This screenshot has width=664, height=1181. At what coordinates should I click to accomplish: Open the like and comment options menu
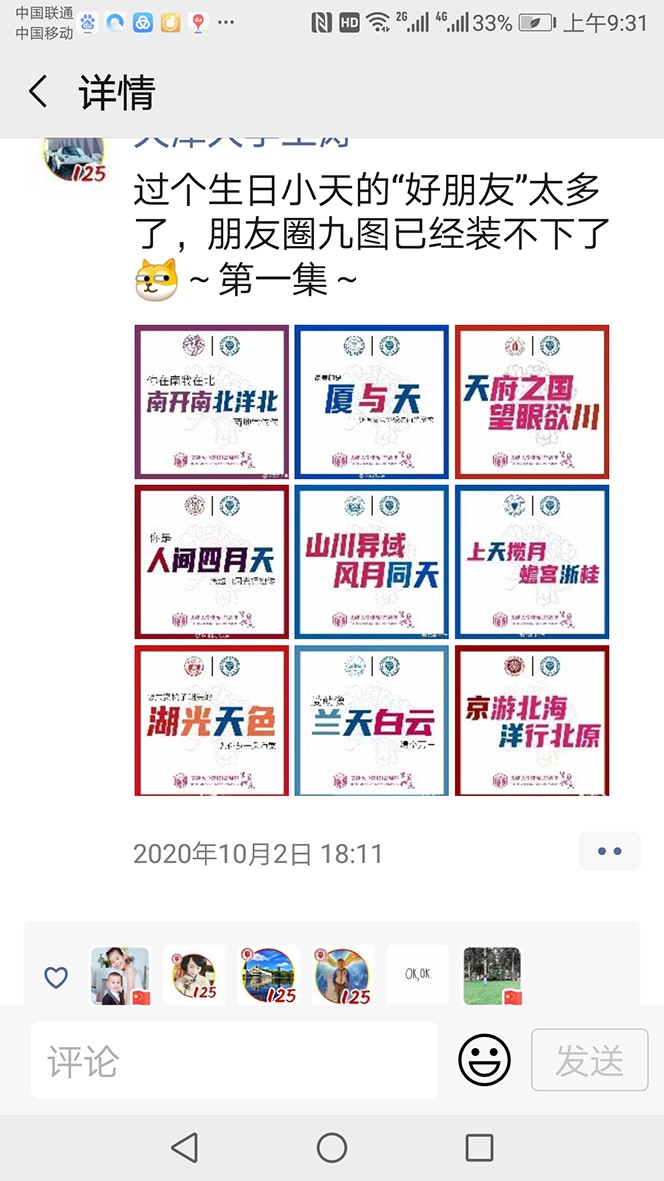(x=609, y=852)
